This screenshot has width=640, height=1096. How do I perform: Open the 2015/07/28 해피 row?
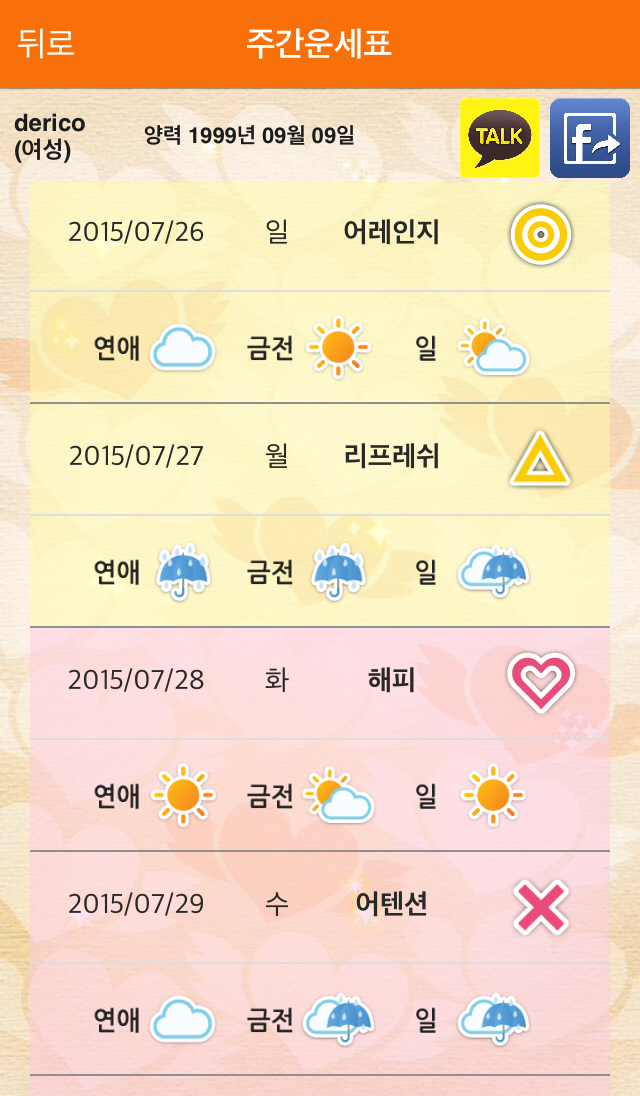[320, 683]
